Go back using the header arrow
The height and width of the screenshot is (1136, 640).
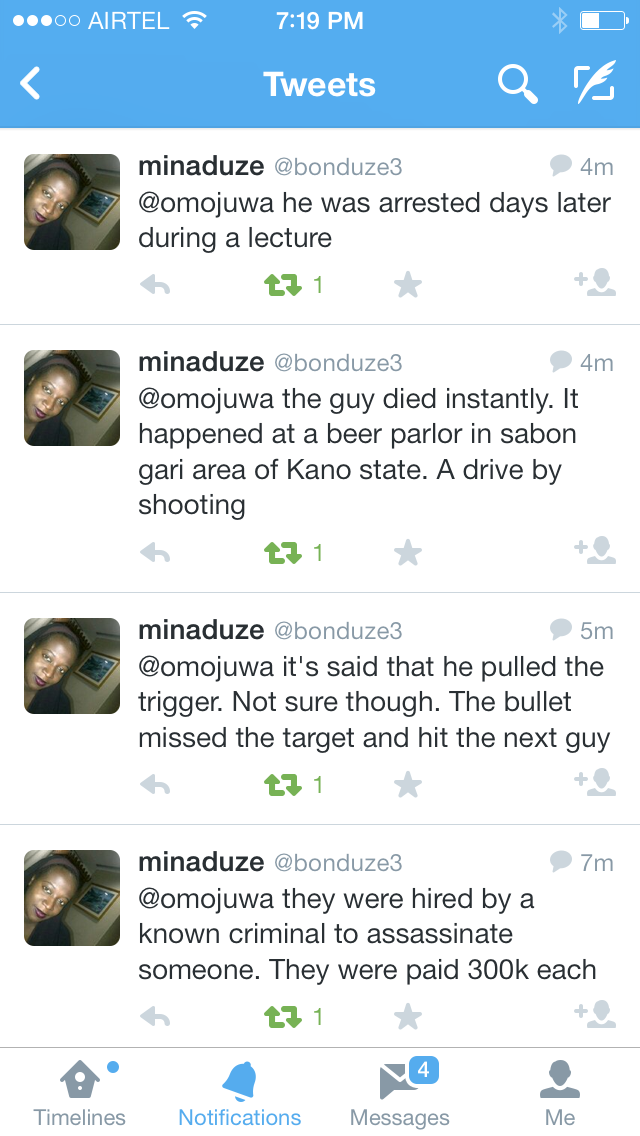31,84
